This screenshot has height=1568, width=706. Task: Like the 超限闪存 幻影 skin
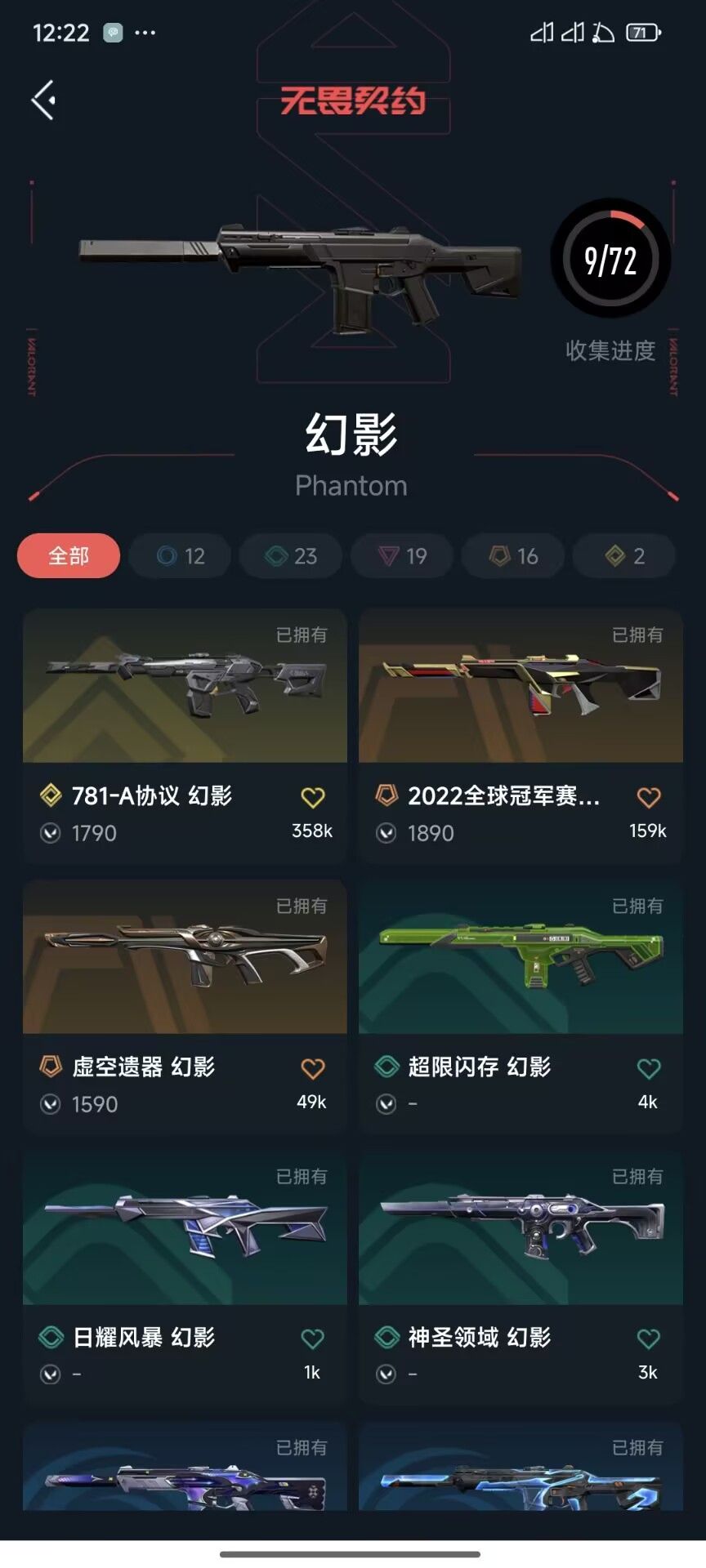(x=649, y=1068)
